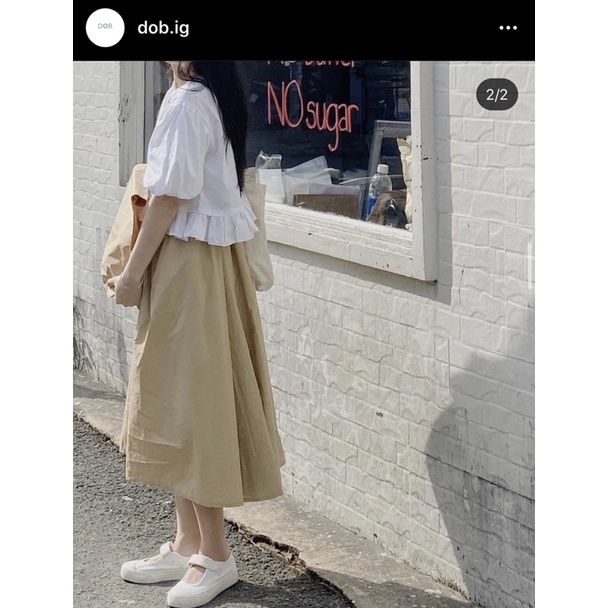
Task: Open the dob.ig username link
Action: click(163, 28)
